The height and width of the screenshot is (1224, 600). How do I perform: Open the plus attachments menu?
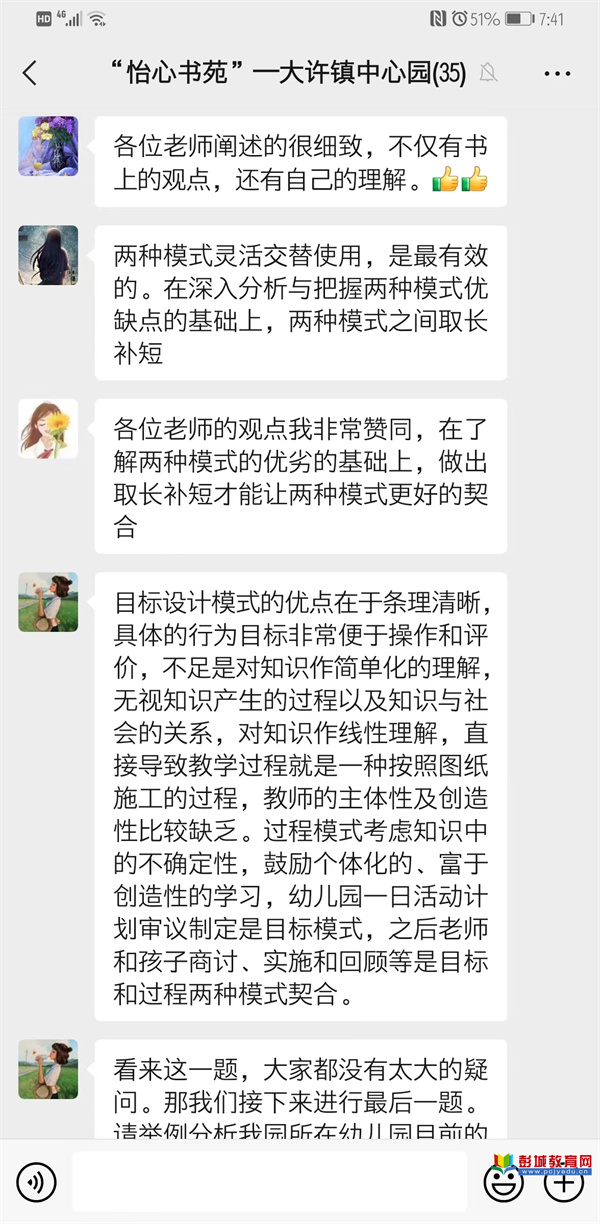point(563,1183)
